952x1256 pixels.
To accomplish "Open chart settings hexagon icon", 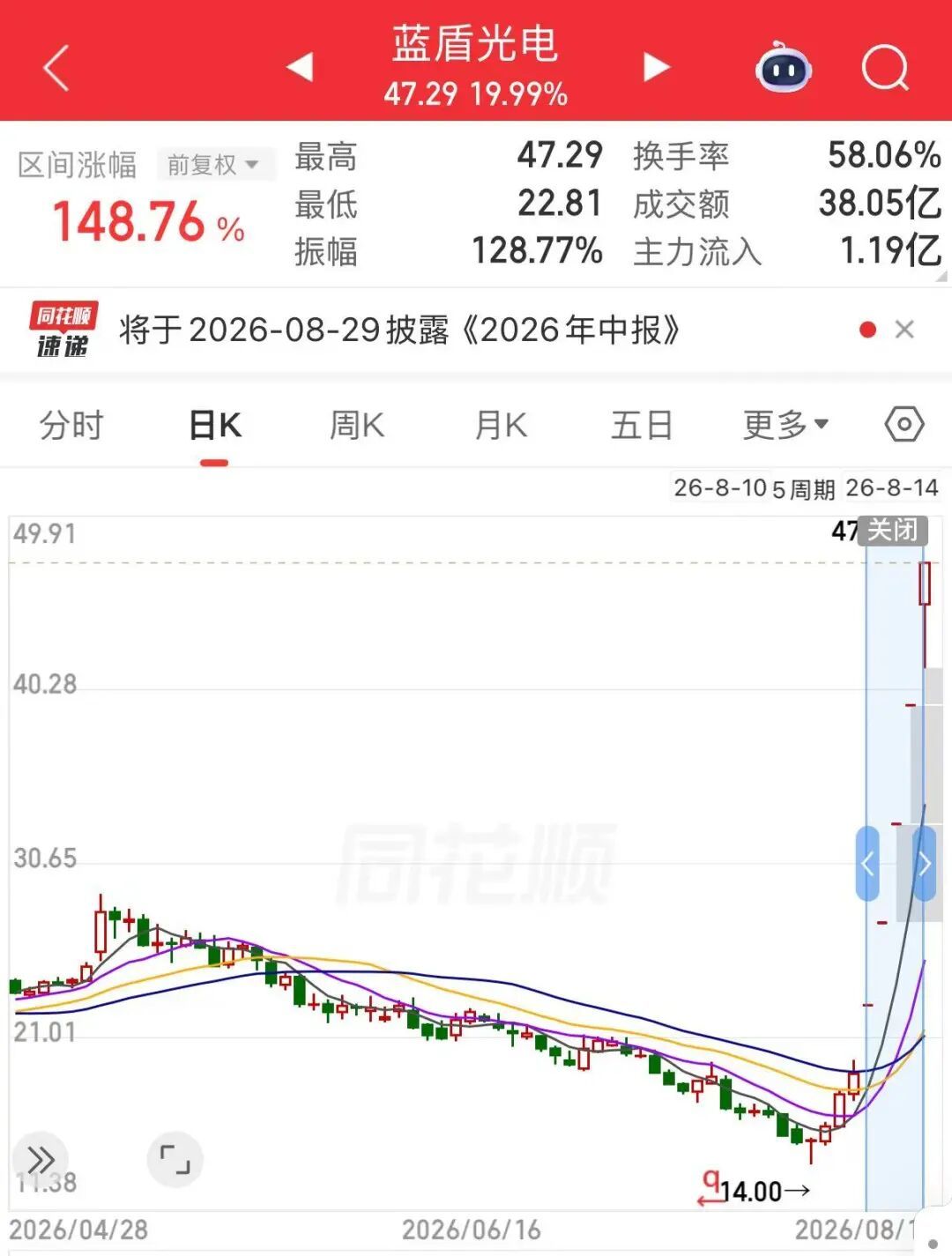I will (904, 425).
